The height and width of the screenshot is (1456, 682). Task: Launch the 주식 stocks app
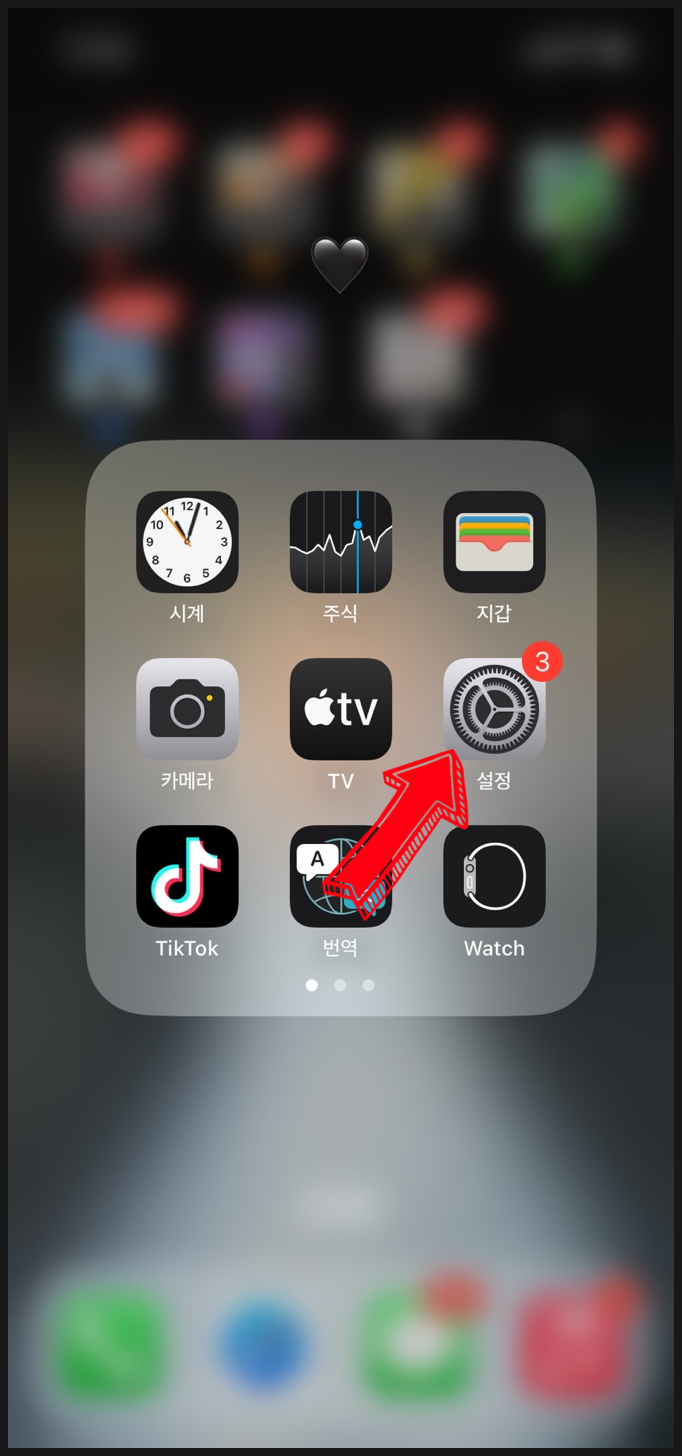pos(340,542)
